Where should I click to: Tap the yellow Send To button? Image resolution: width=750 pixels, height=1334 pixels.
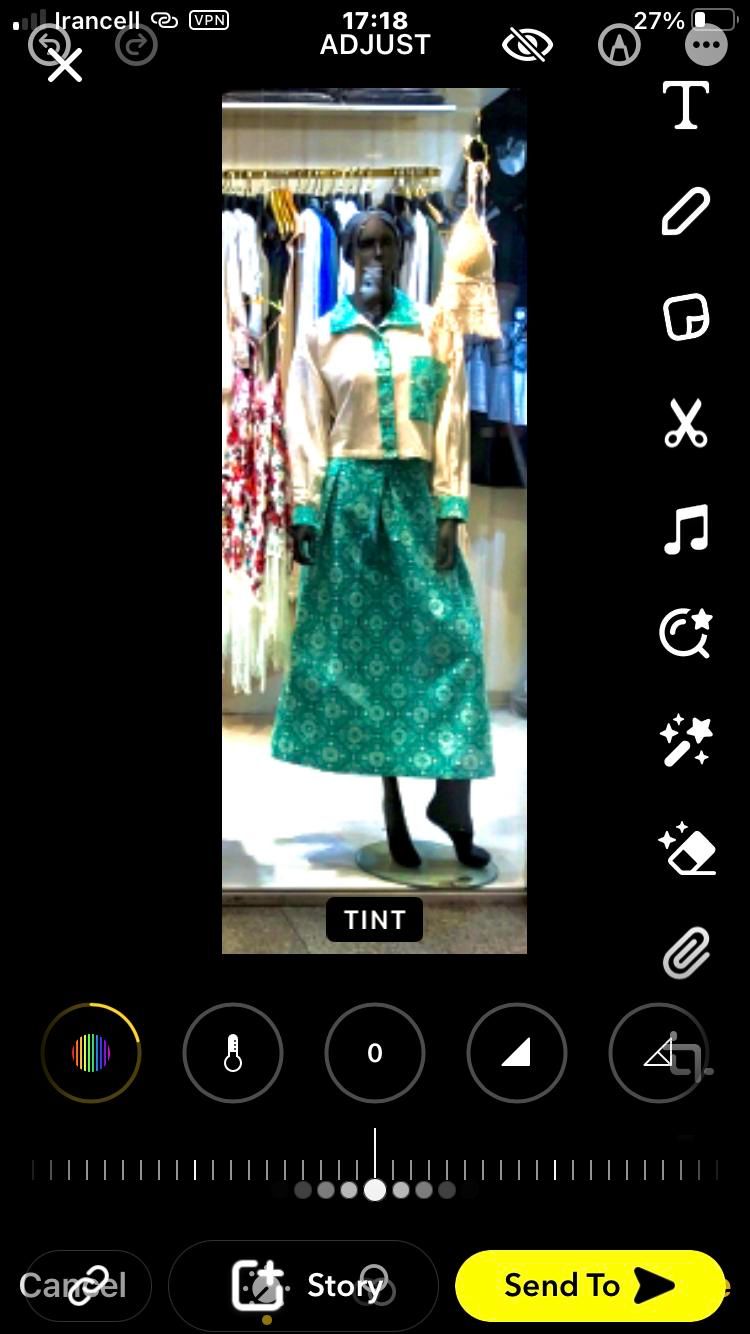[x=589, y=1285]
